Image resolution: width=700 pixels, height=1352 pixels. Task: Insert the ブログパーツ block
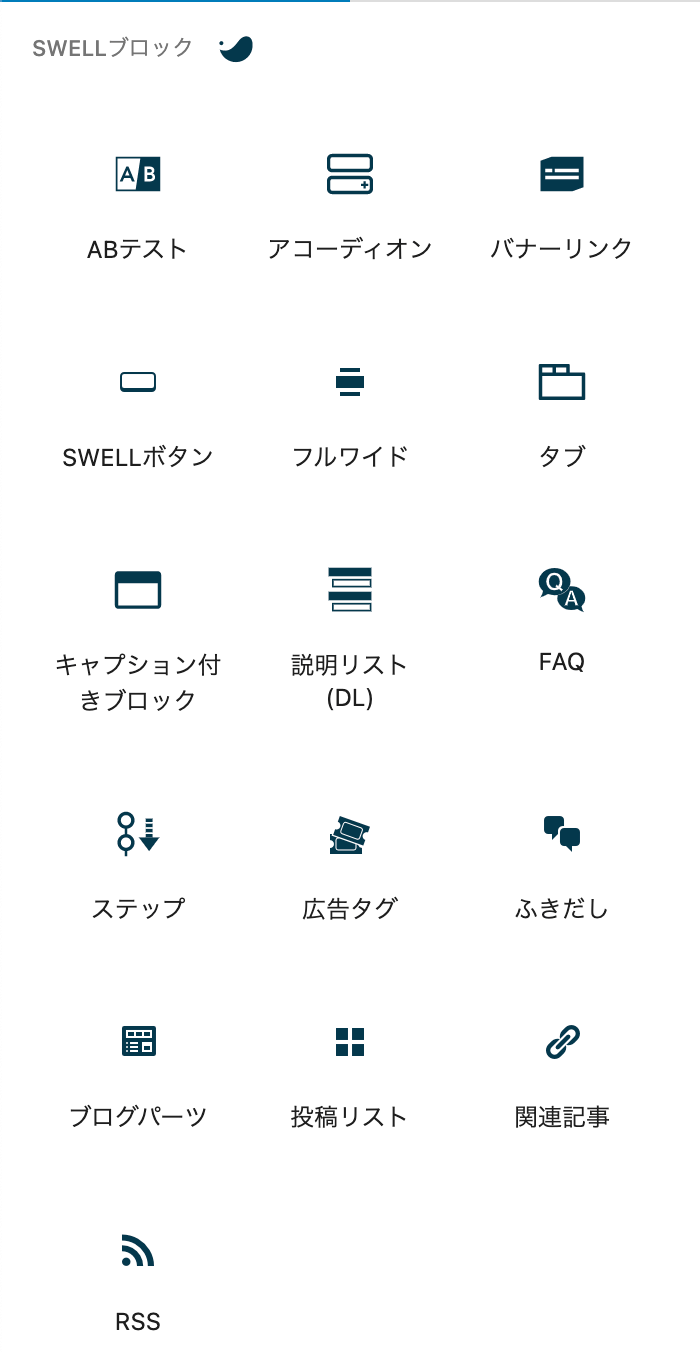point(138,1042)
